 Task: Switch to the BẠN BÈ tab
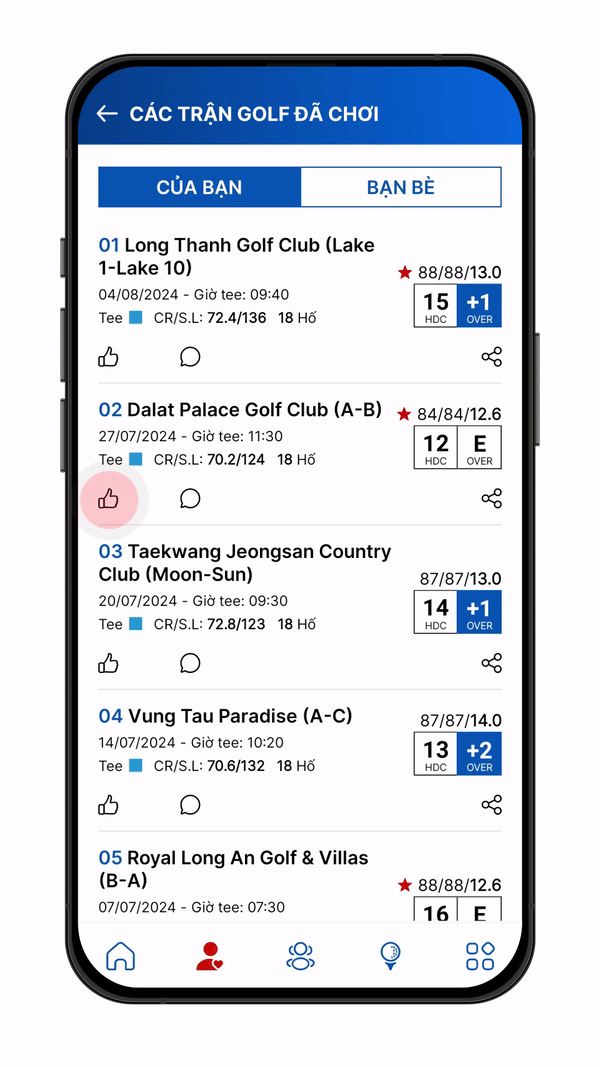point(400,187)
